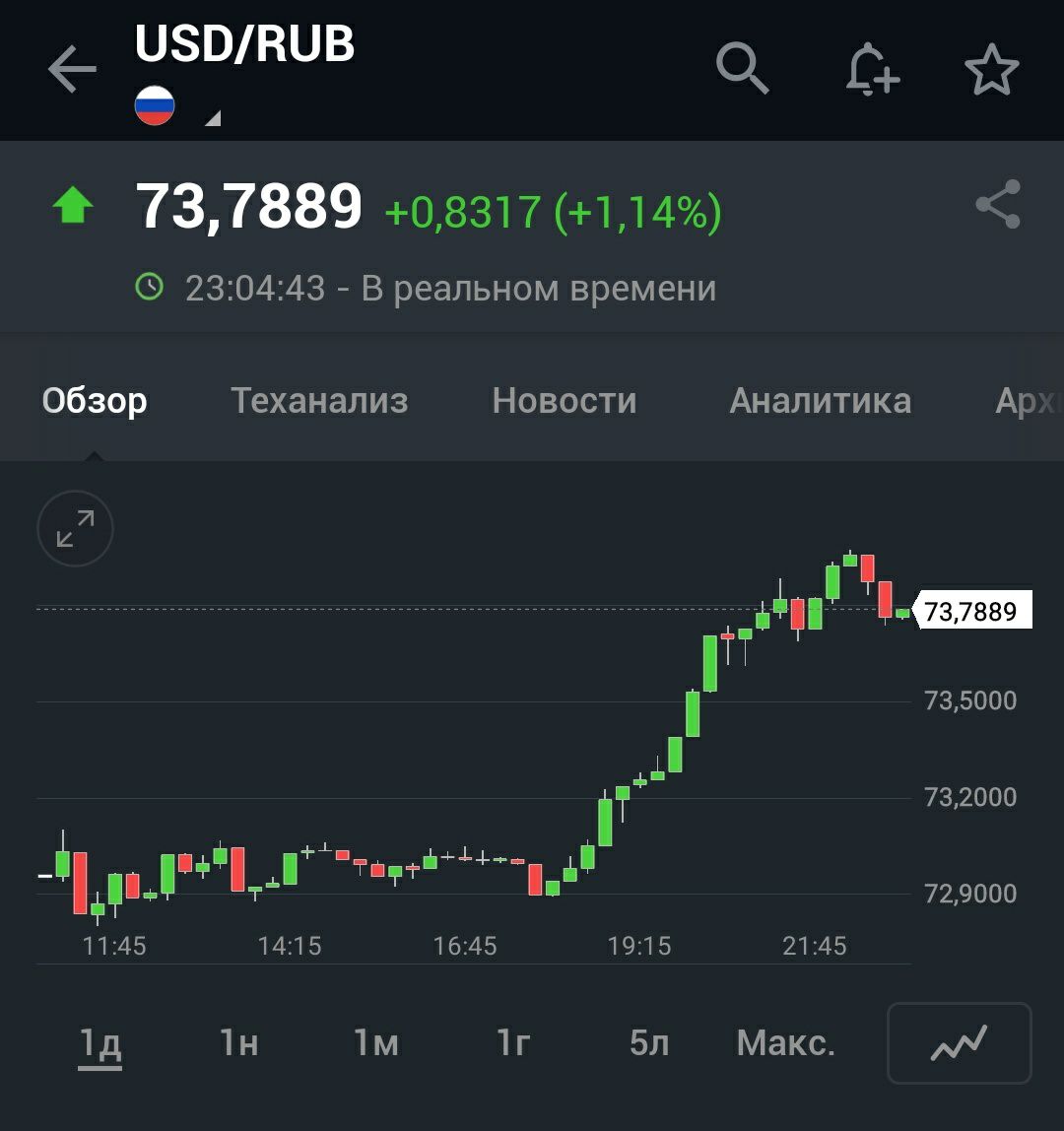Switch chart period to 5л
1064x1131 pixels.
coord(649,1043)
